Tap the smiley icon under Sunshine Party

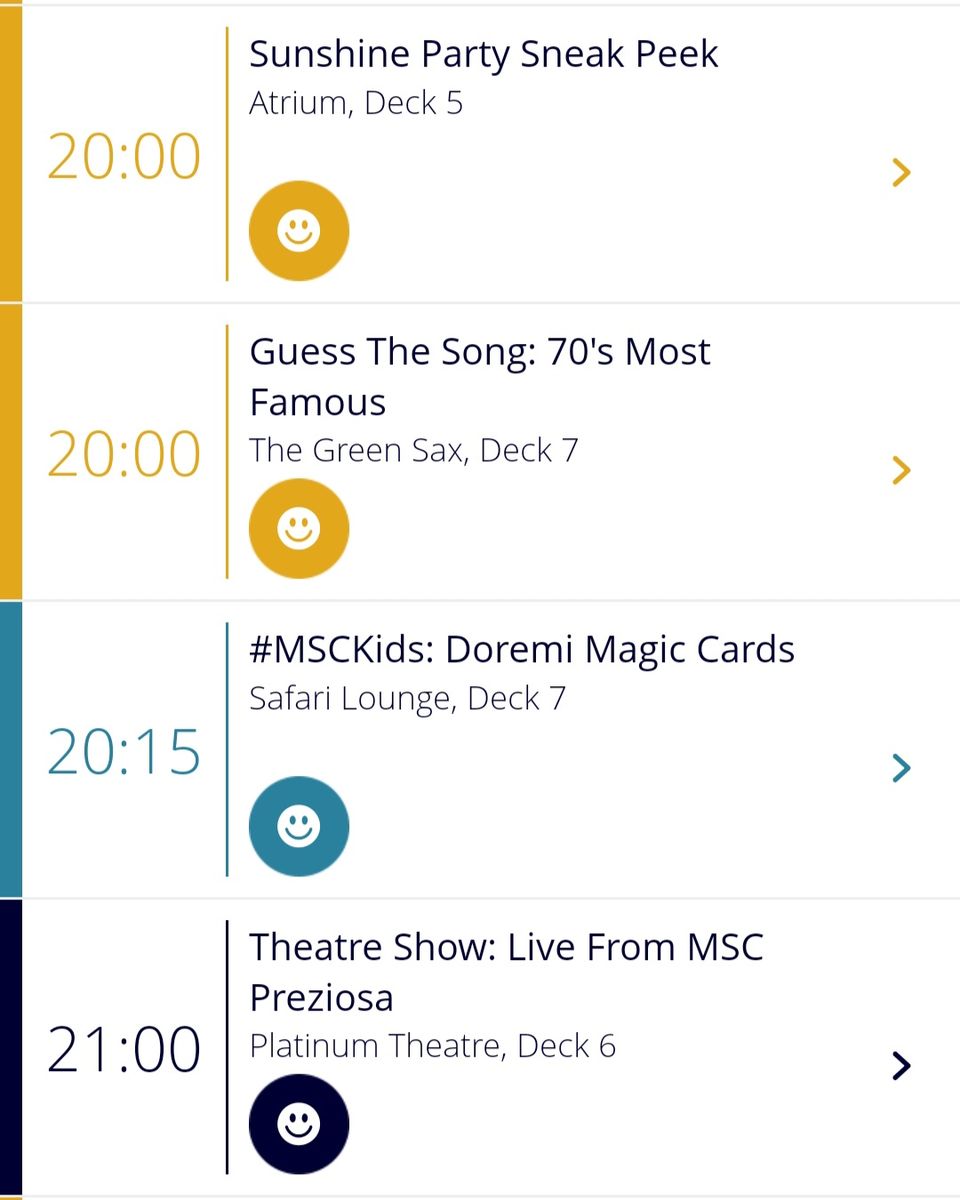[299, 232]
